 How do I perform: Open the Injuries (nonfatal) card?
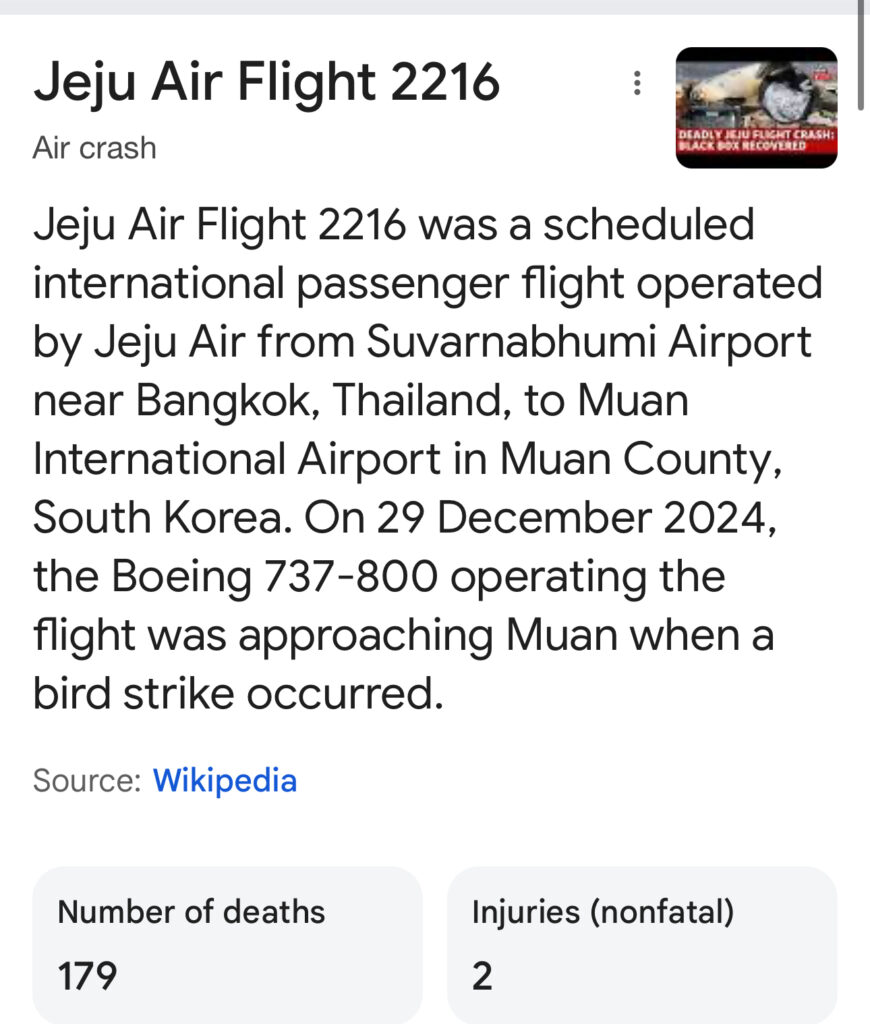coord(641,943)
